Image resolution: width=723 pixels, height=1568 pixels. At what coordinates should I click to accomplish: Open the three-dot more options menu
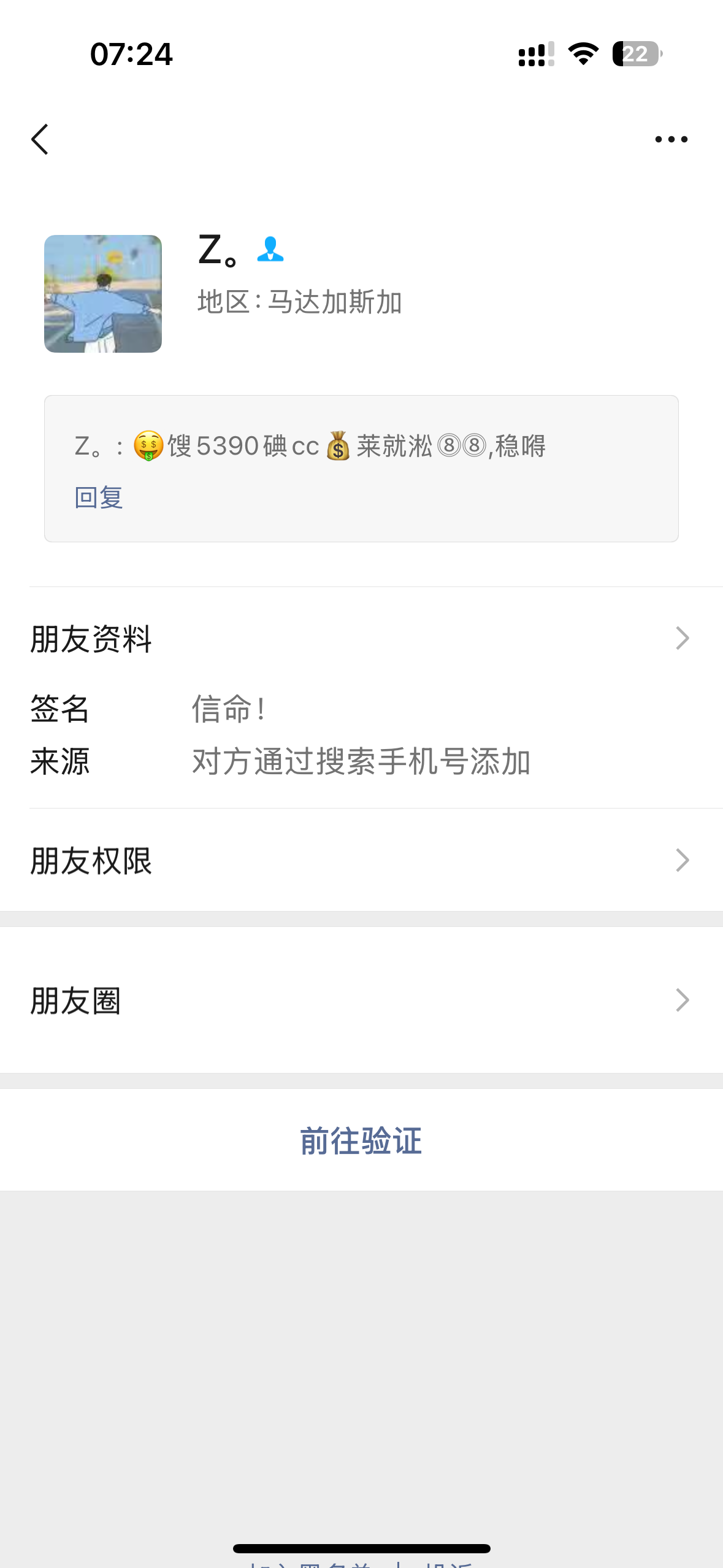point(671,139)
